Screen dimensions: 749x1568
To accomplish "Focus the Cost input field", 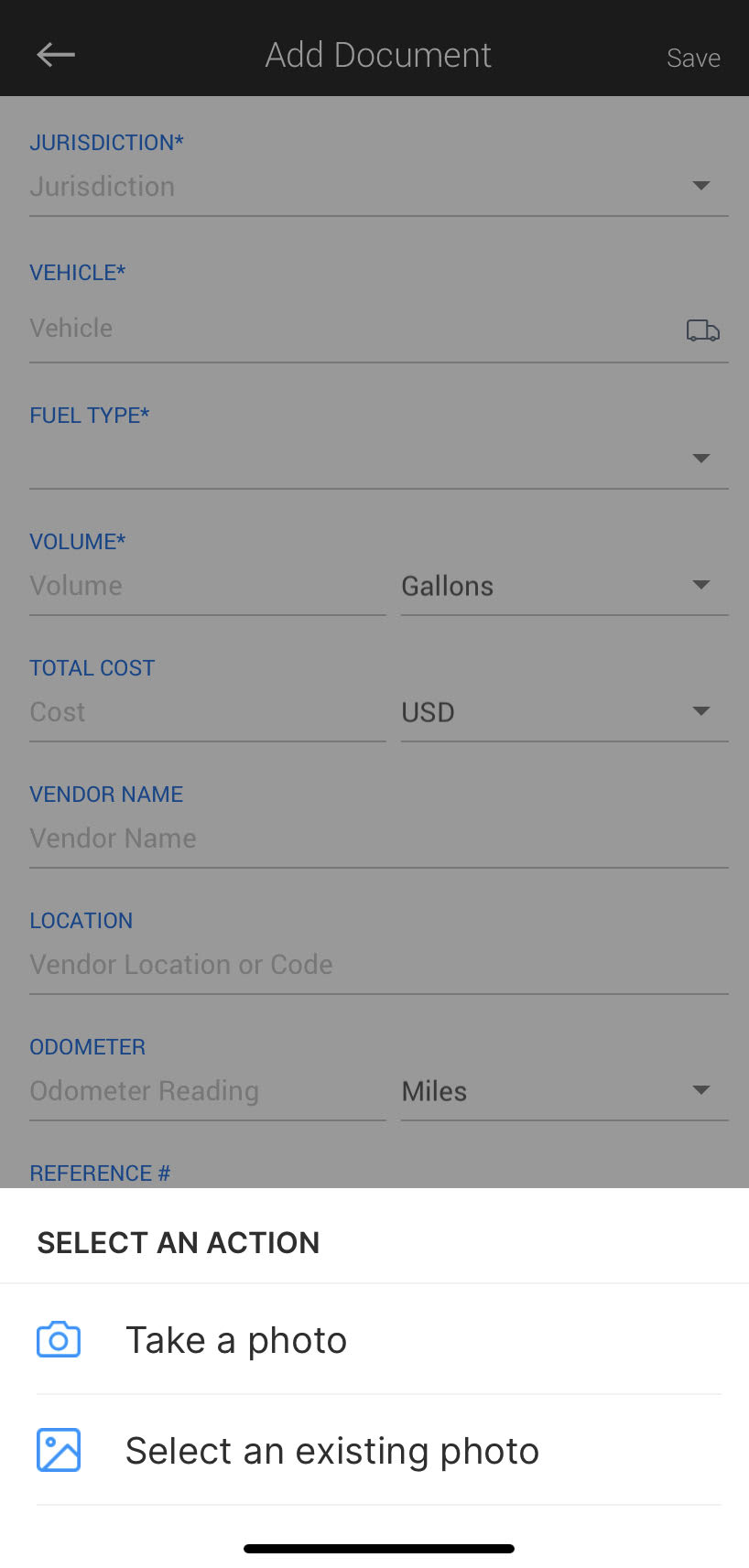I will click(x=207, y=712).
